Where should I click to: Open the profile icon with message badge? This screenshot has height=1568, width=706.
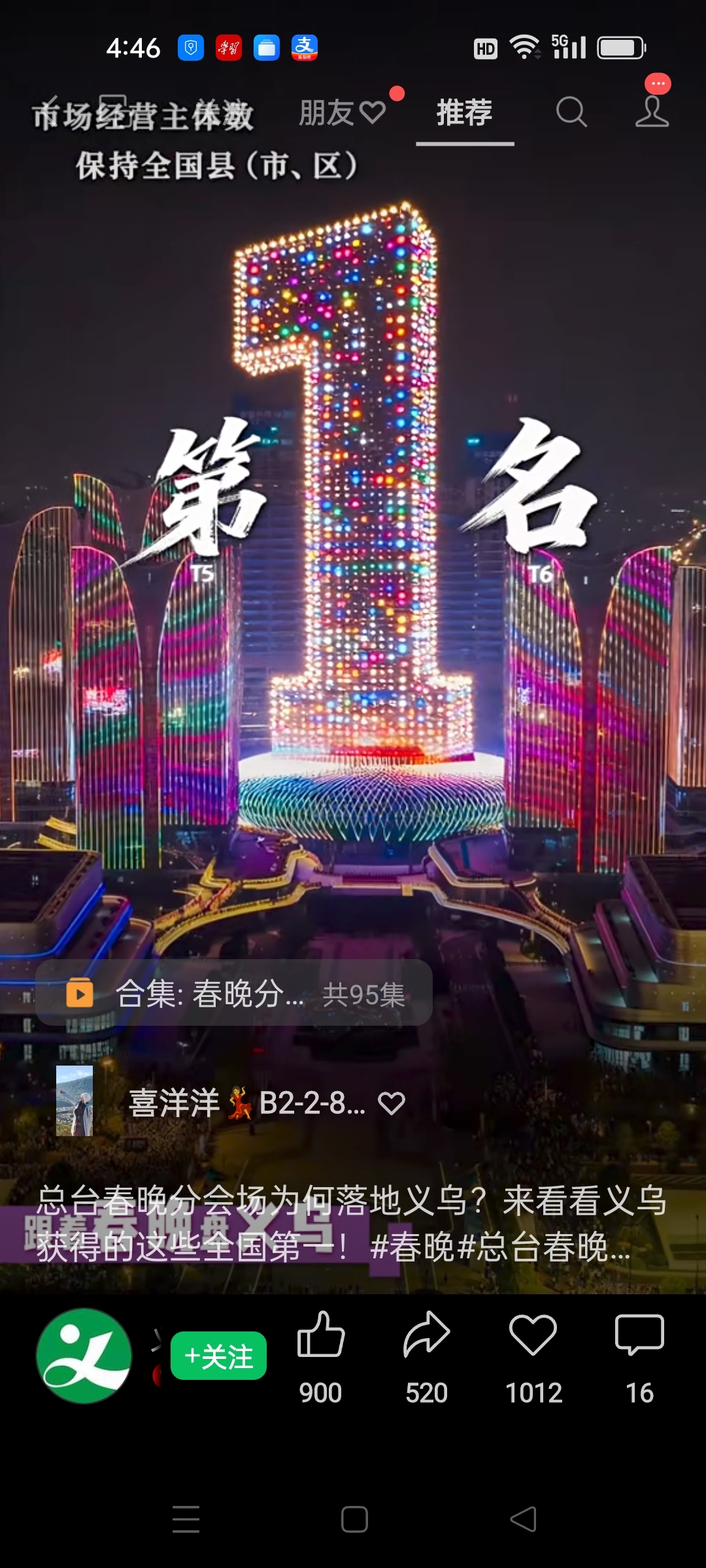652,111
